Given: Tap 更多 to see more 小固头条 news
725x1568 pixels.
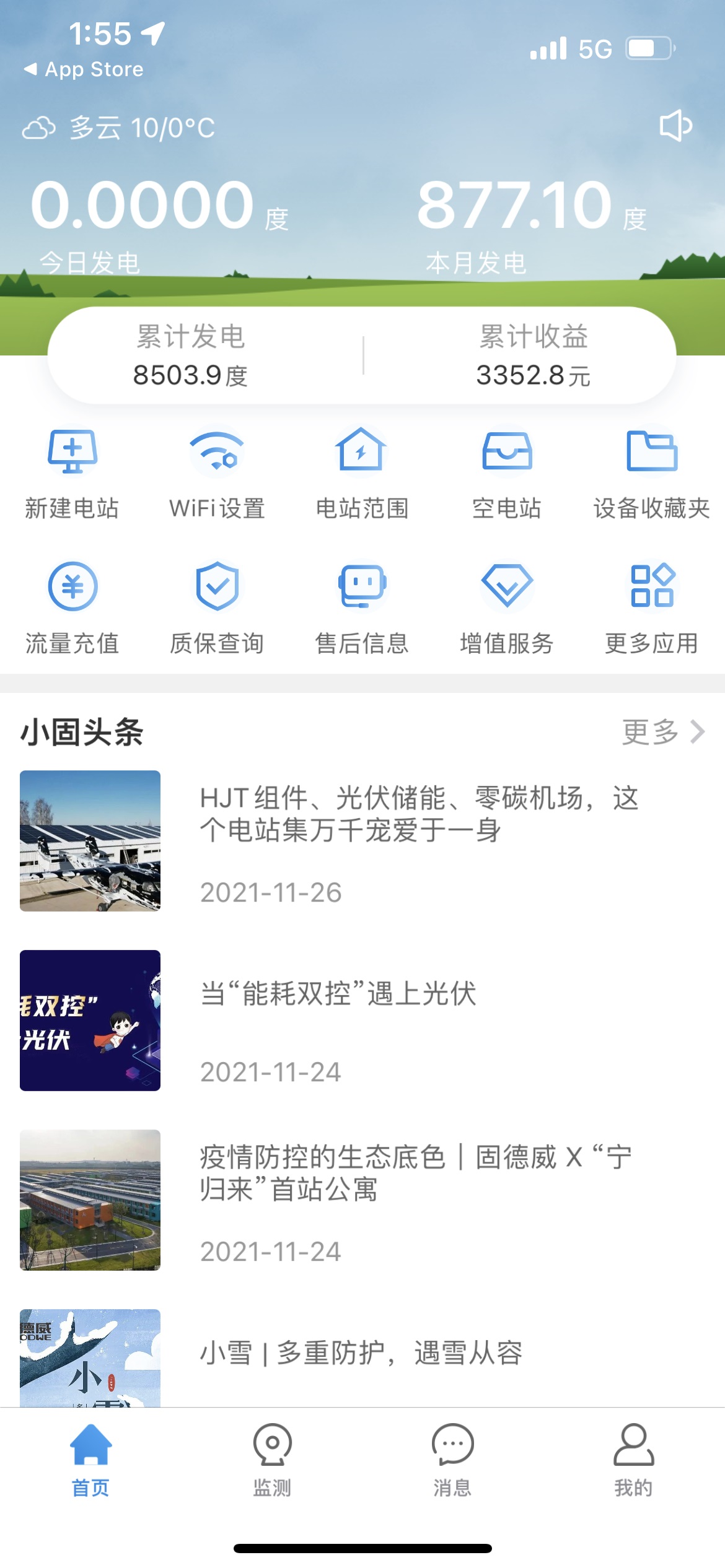Looking at the screenshot, I should [663, 732].
